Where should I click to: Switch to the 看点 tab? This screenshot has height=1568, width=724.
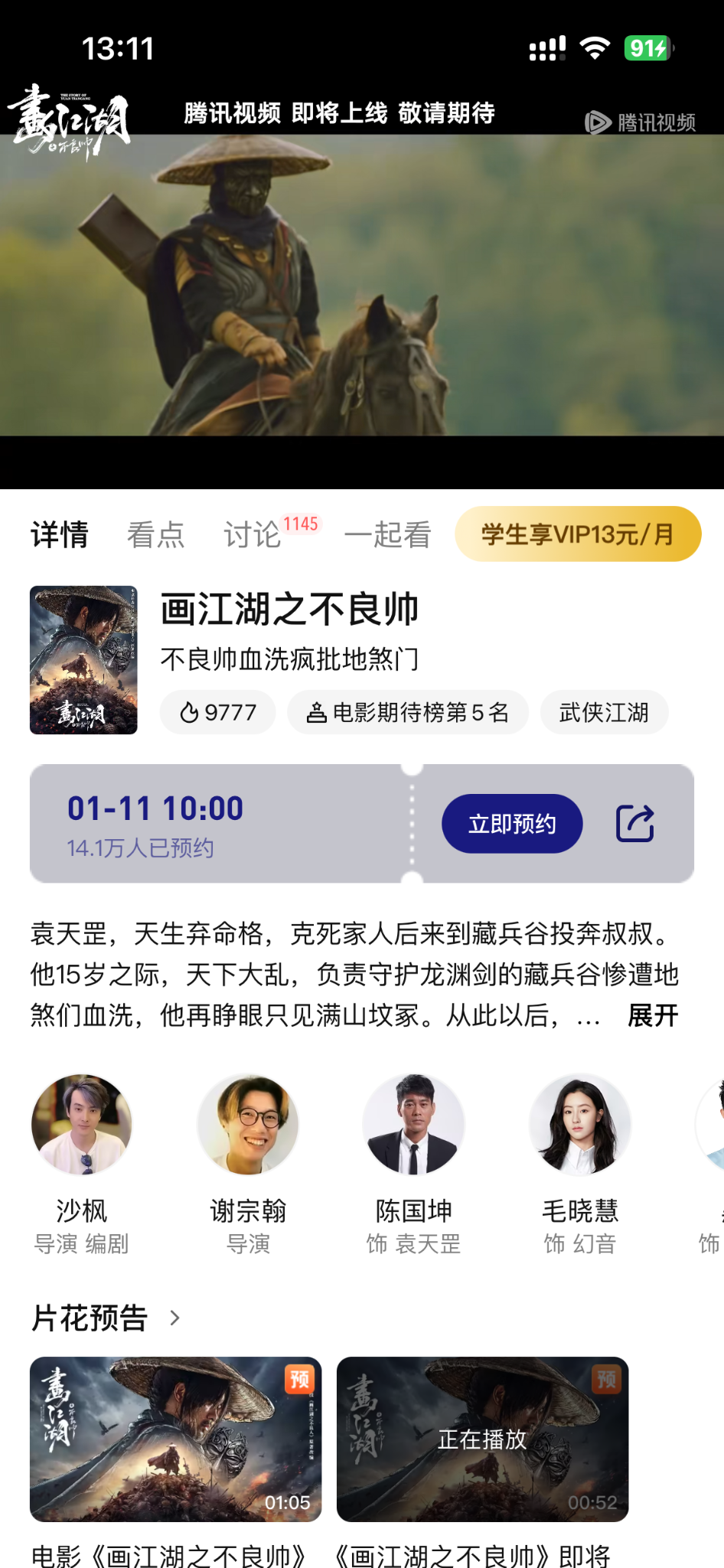click(155, 534)
